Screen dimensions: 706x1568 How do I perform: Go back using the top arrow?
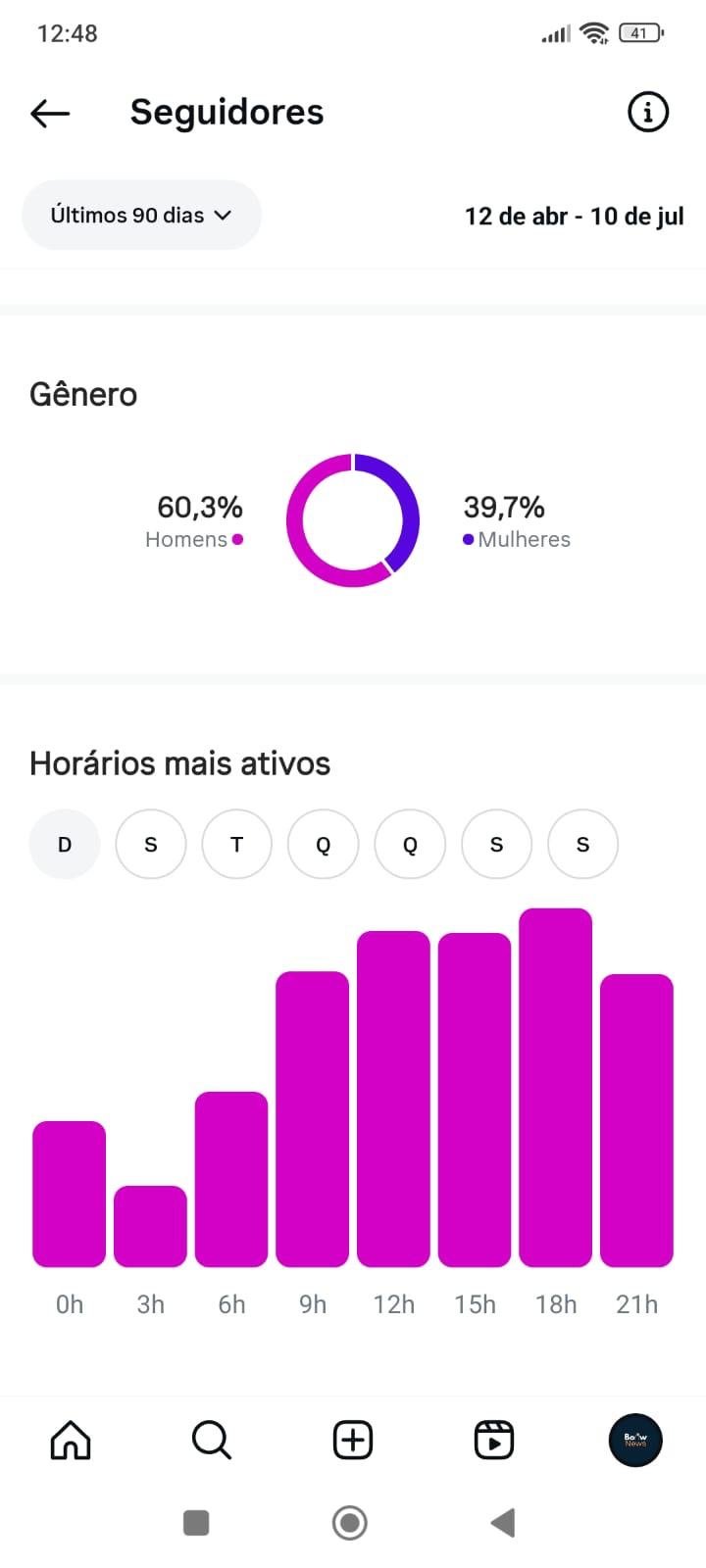pyautogui.click(x=50, y=114)
